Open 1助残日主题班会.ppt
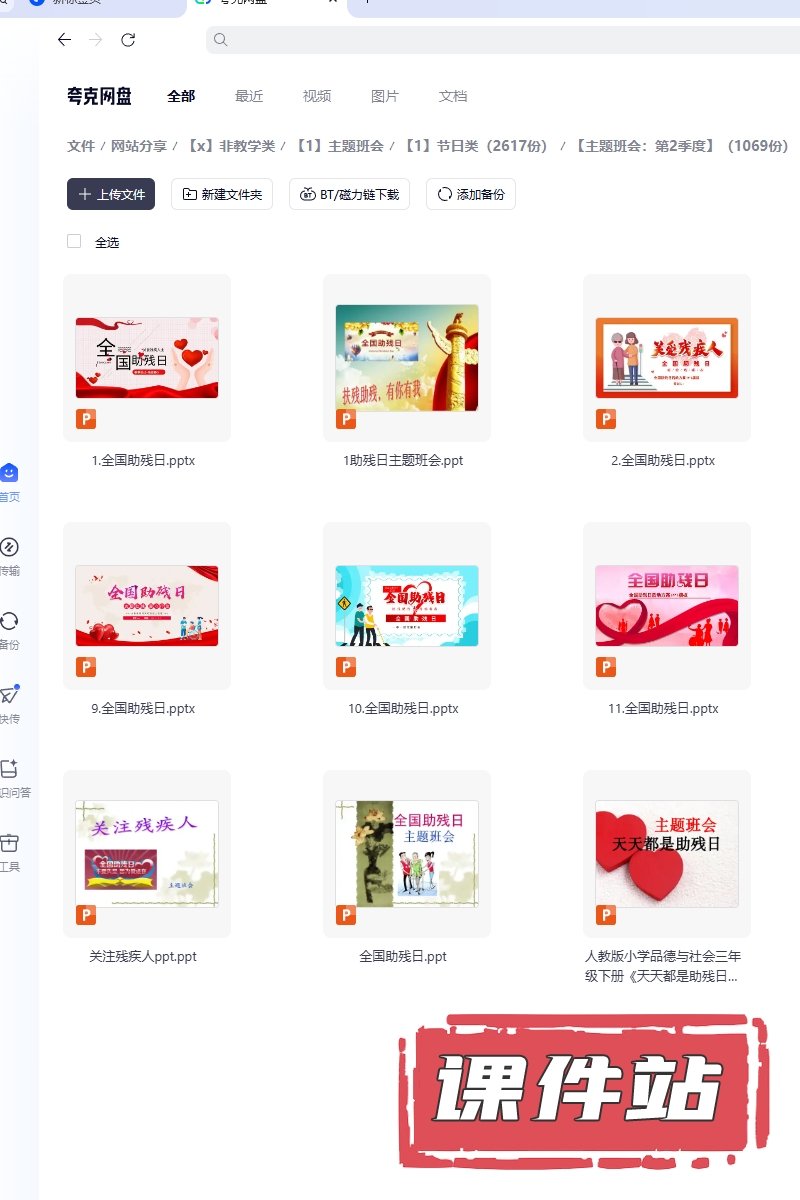800x1200 pixels. point(407,358)
